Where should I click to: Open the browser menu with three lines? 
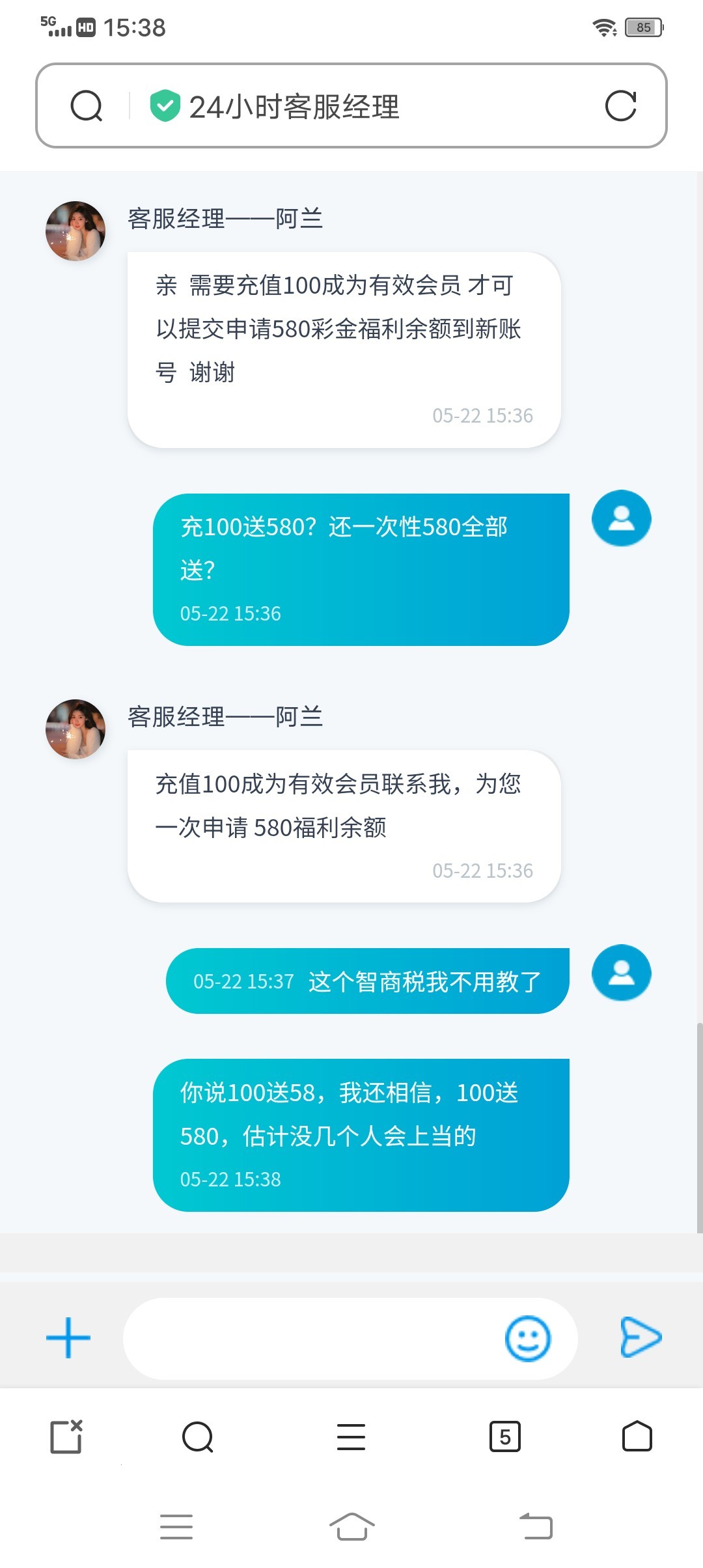click(x=351, y=1436)
